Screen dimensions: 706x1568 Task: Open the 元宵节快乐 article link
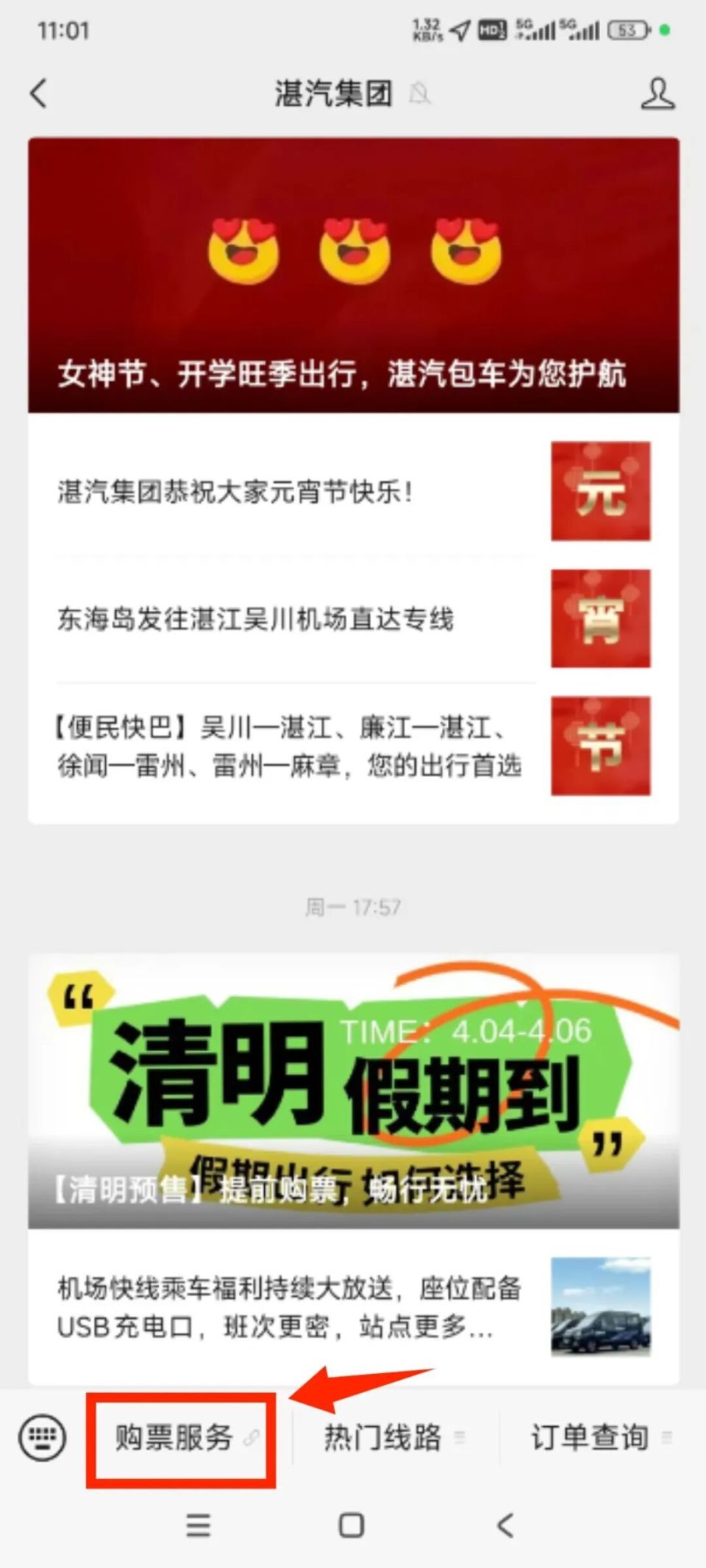294,492
